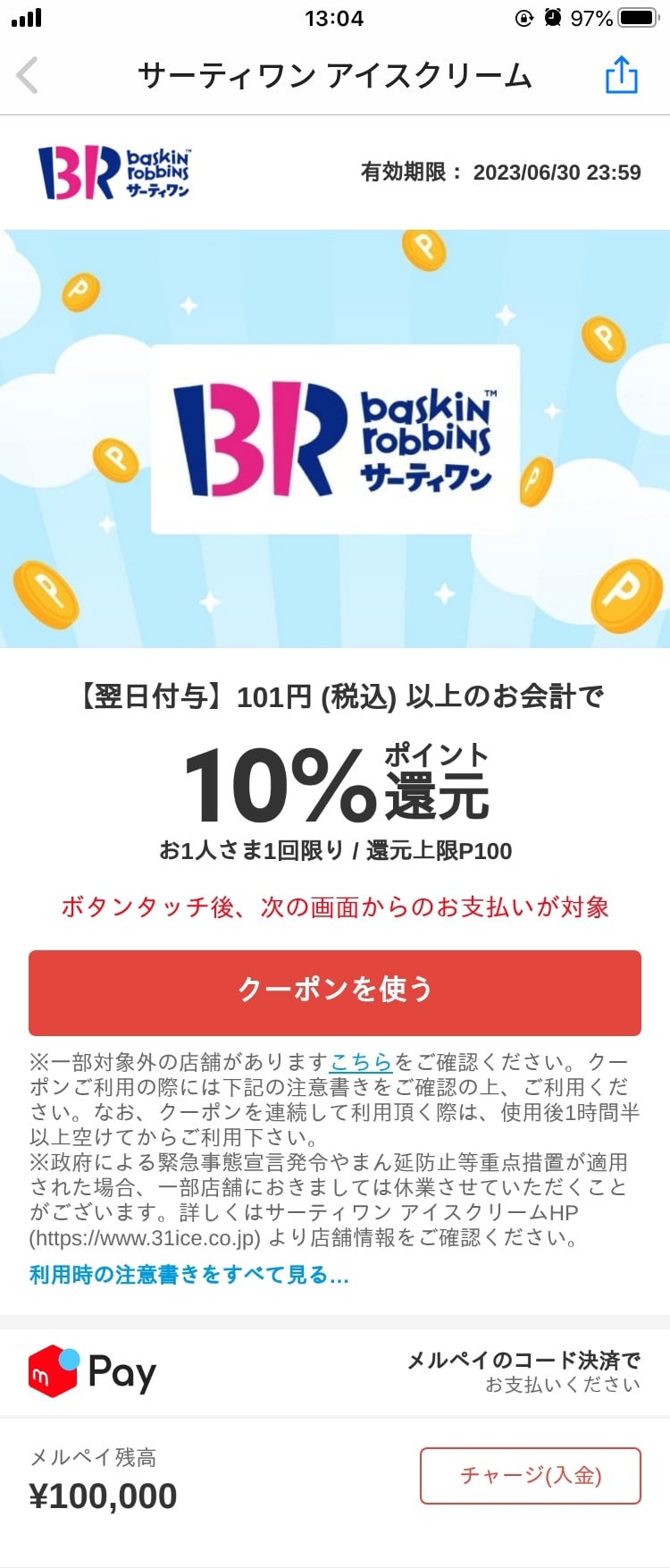The height and width of the screenshot is (1568, 670).
Task: Open the こちら link for excluded stores
Action: [x=361, y=1062]
